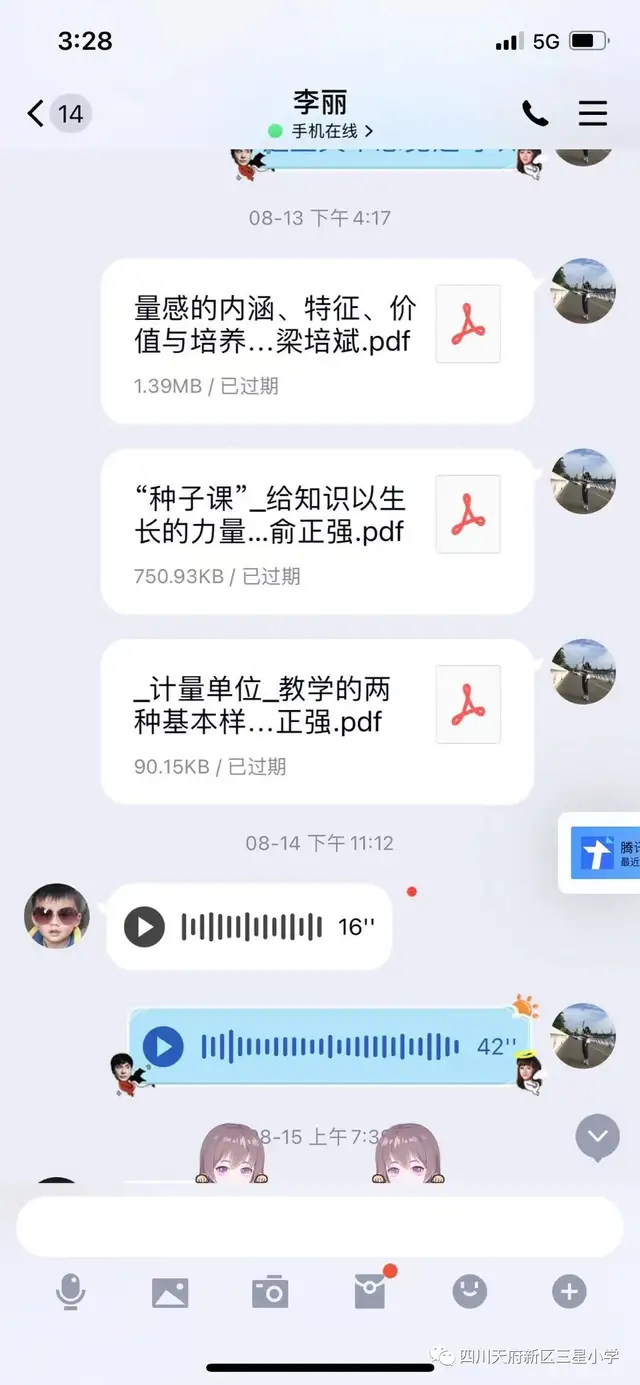Go back to the message list

pyautogui.click(x=37, y=113)
